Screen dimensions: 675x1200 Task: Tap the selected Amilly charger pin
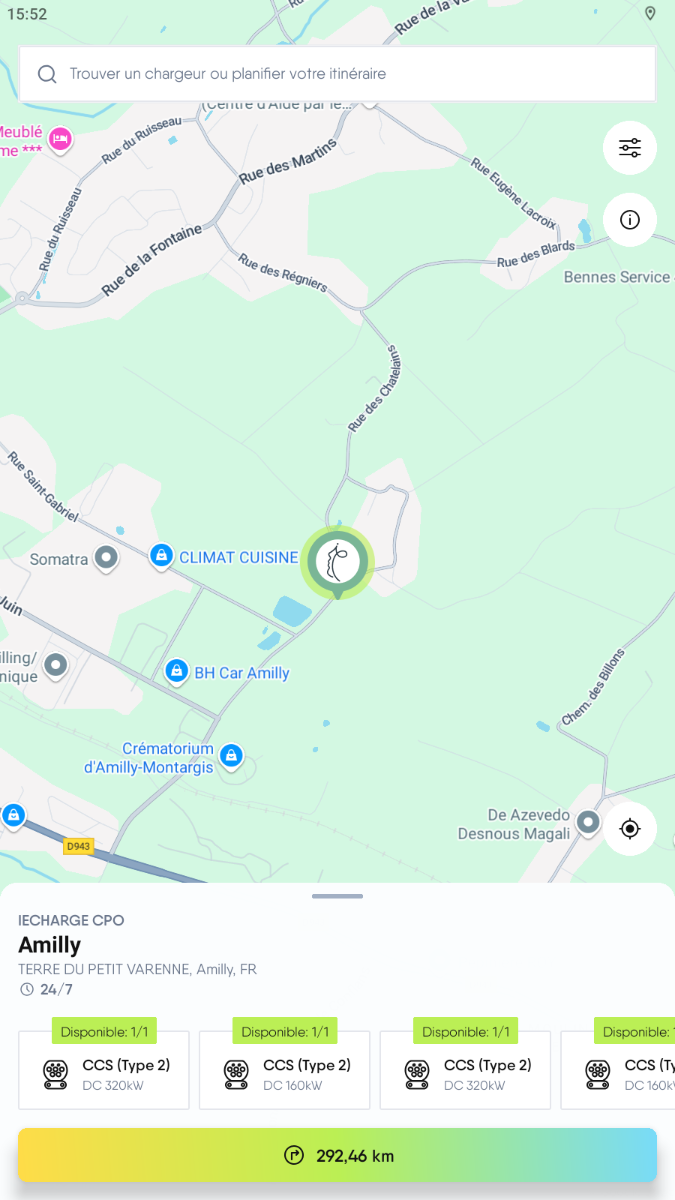click(x=338, y=563)
